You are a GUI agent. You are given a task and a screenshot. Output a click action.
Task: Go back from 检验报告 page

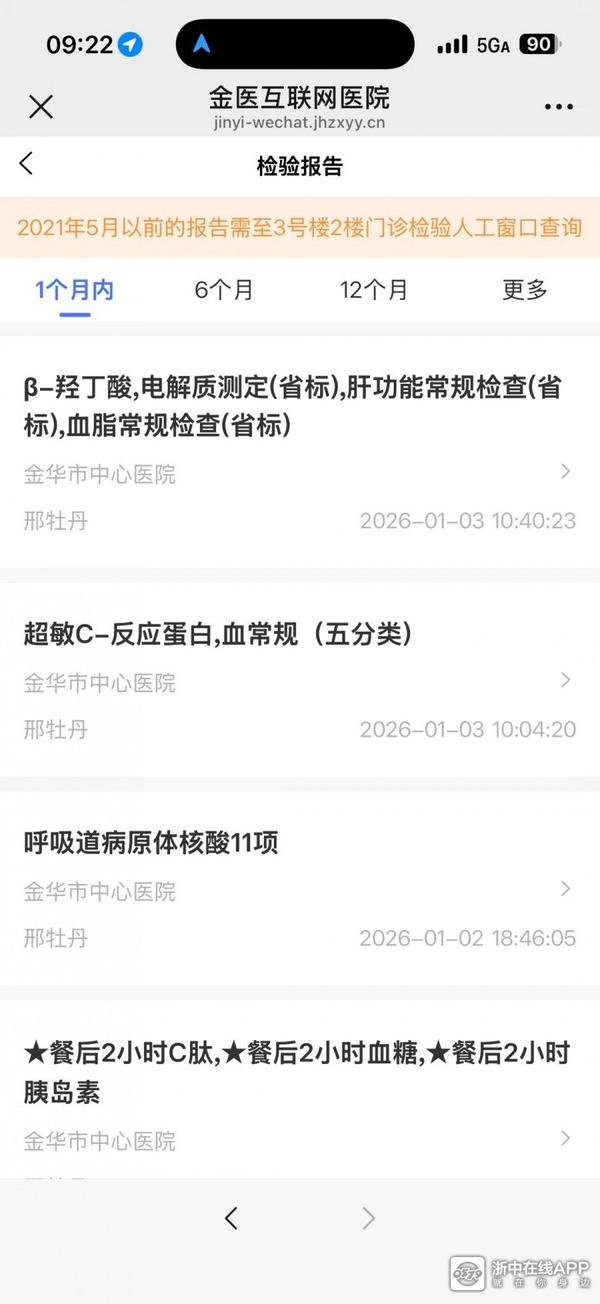click(27, 165)
